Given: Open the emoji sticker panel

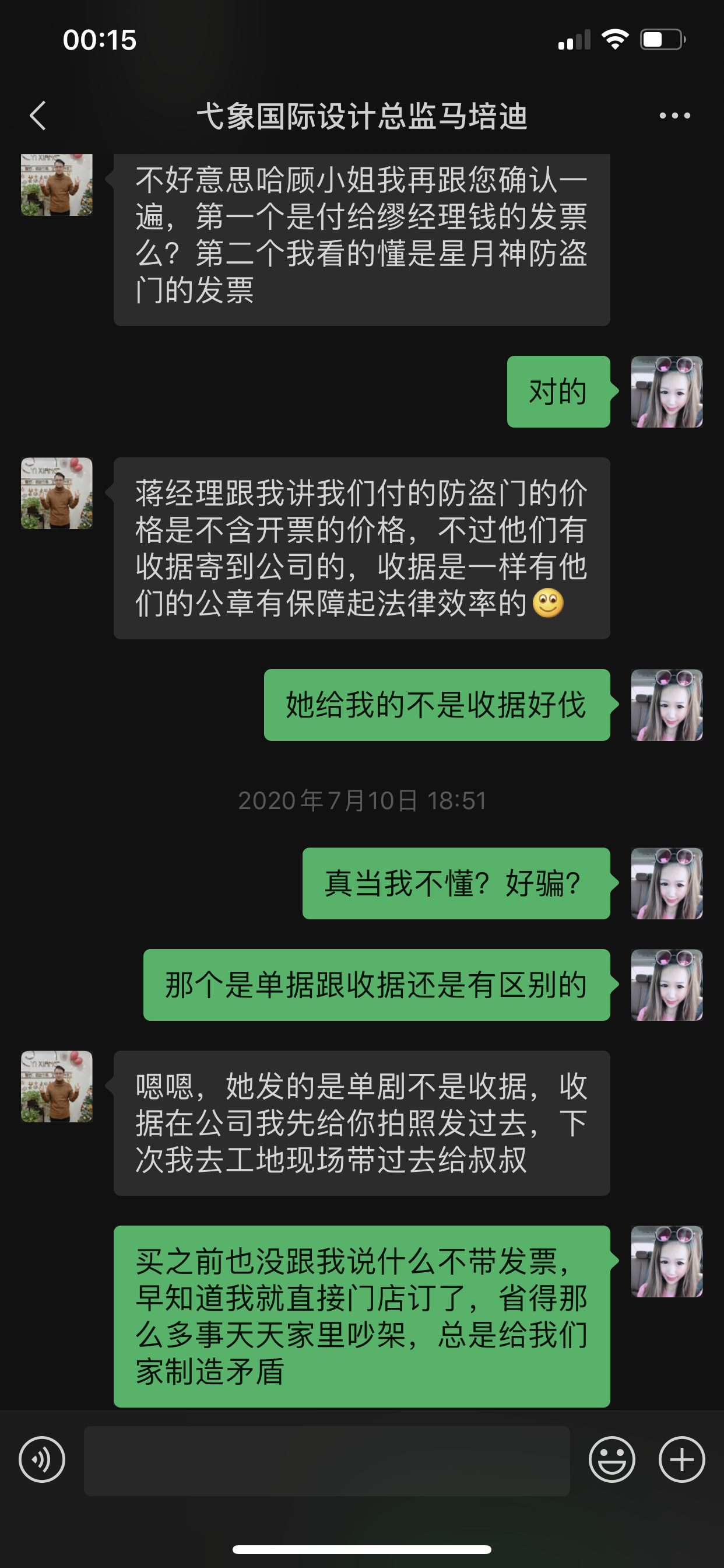Looking at the screenshot, I should tap(611, 1459).
